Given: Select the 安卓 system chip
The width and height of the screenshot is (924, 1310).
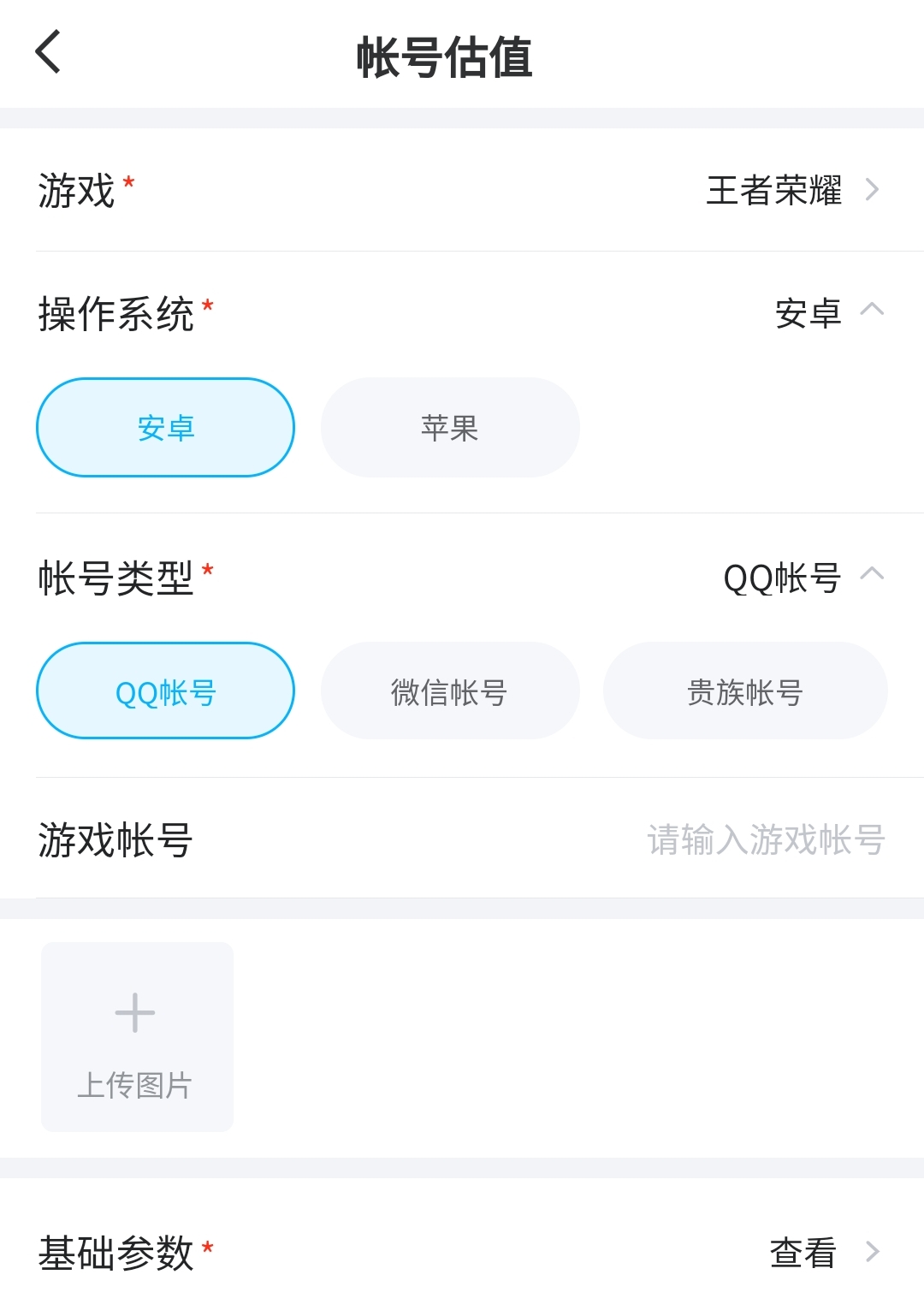Looking at the screenshot, I should tap(165, 428).
